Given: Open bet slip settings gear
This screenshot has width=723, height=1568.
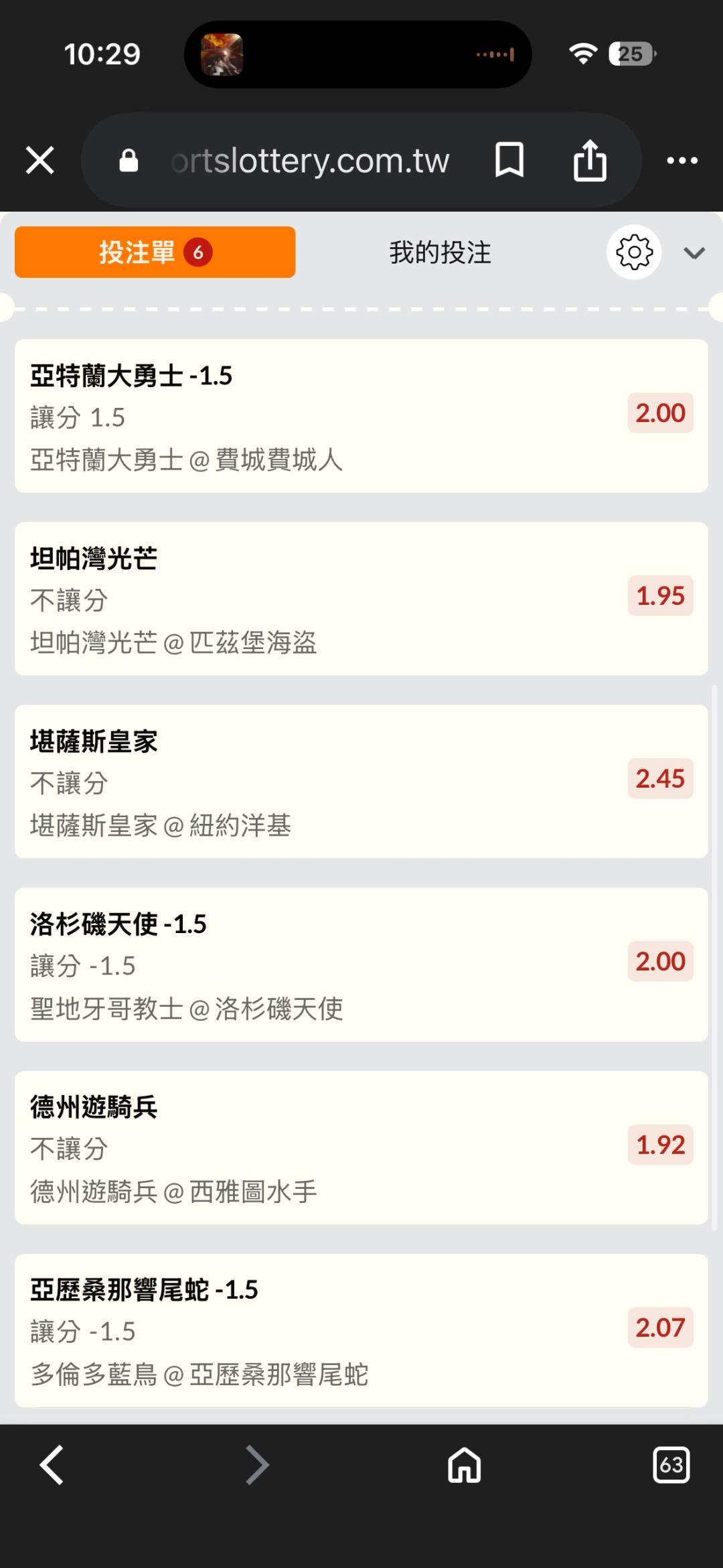Looking at the screenshot, I should pos(634,253).
